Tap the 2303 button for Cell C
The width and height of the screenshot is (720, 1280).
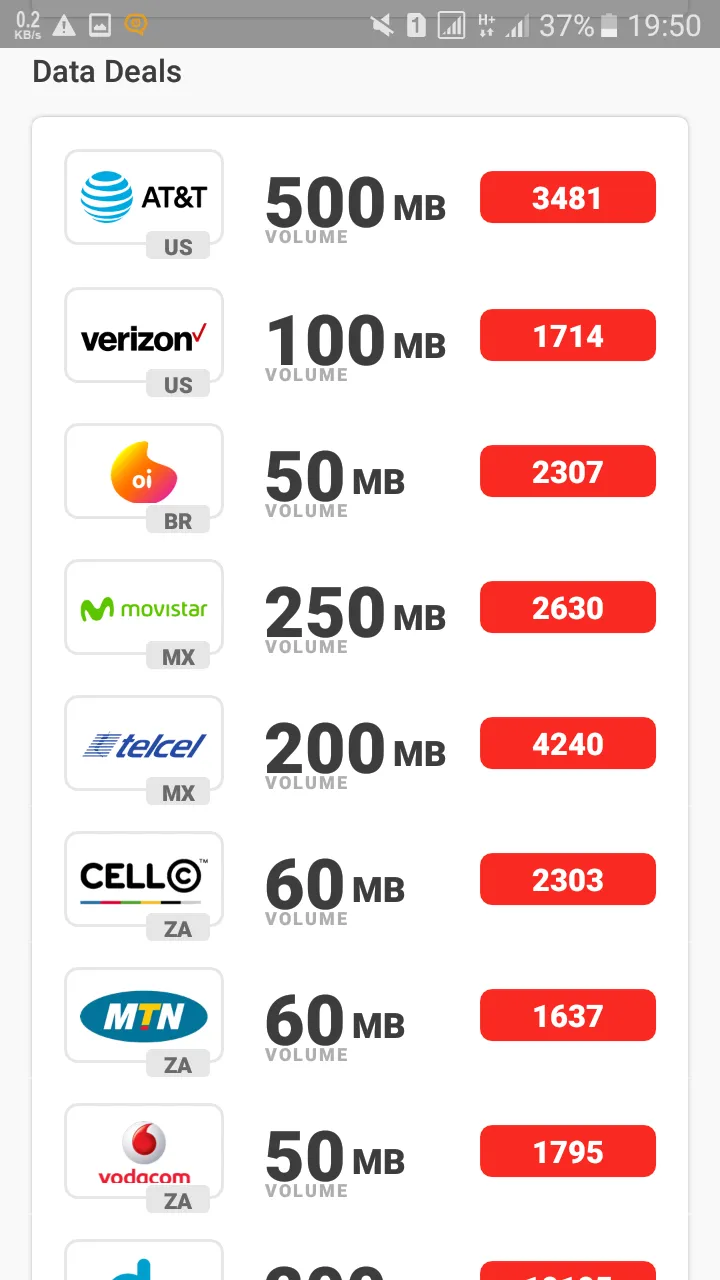coord(568,879)
